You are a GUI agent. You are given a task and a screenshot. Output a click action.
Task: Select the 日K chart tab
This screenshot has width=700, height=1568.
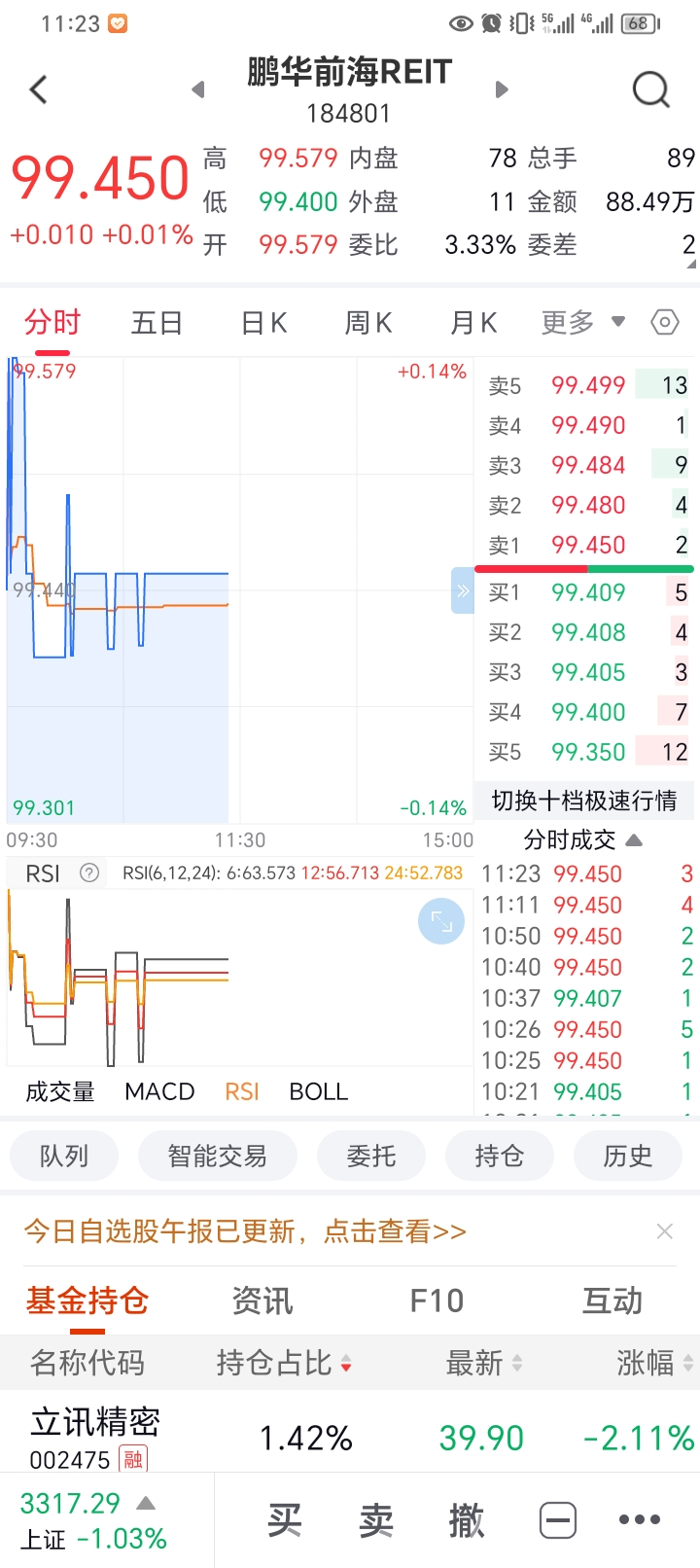(x=263, y=323)
